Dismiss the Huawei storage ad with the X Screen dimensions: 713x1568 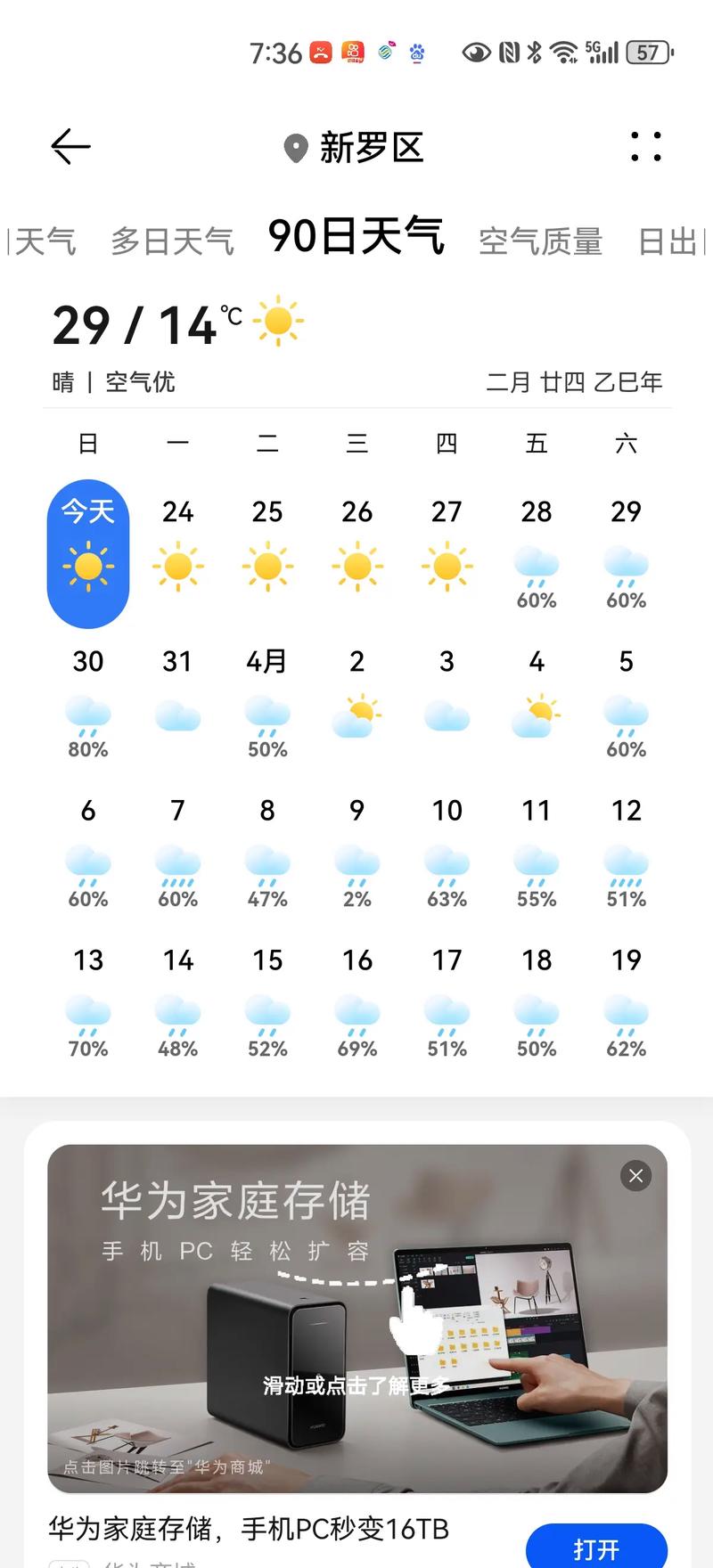pyautogui.click(x=635, y=1176)
